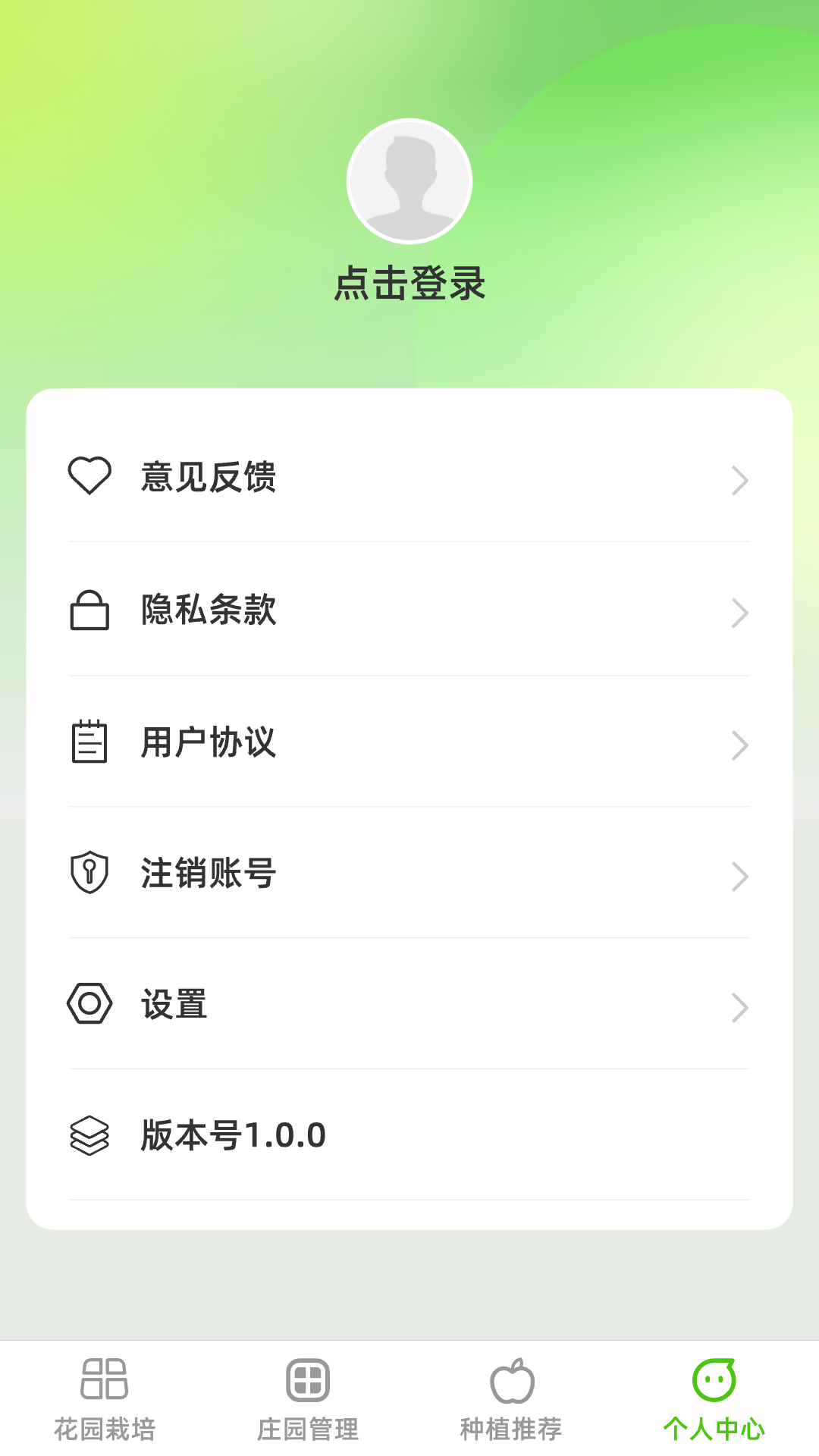Click the 用户协议 list row

[x=409, y=744]
